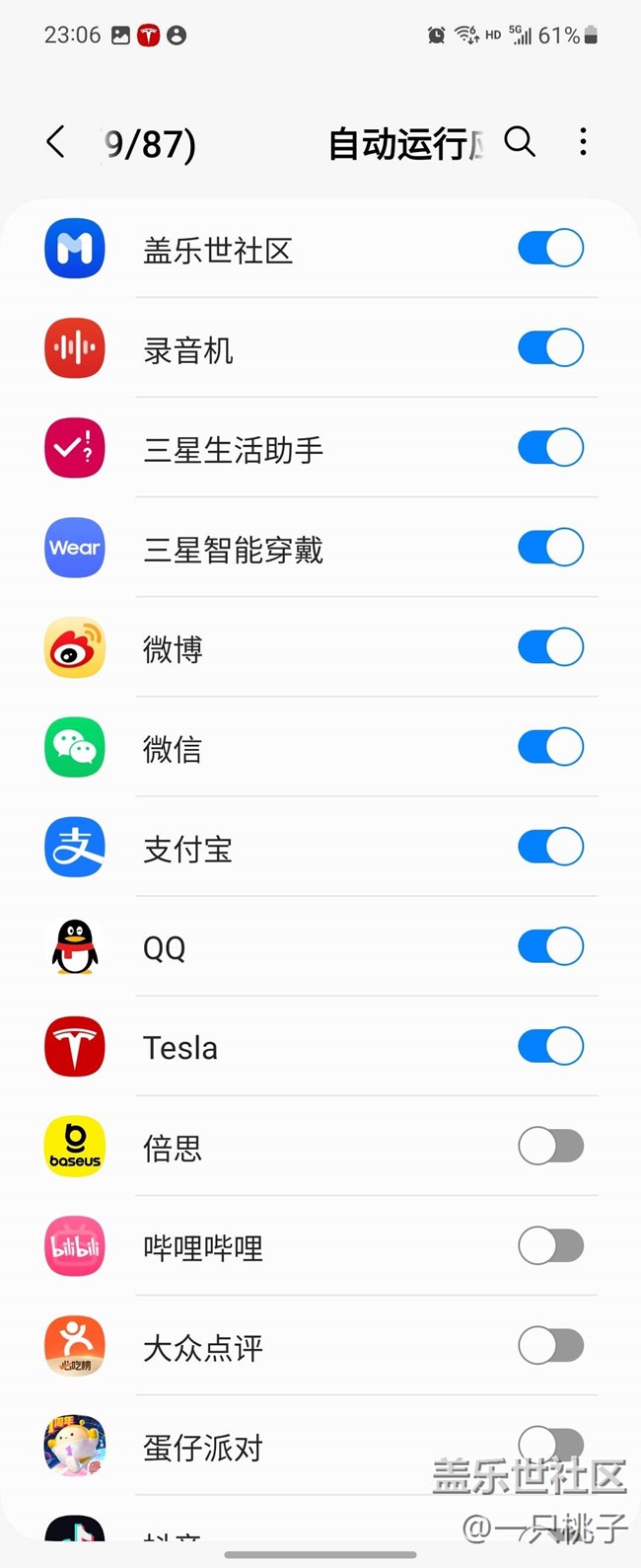Image resolution: width=641 pixels, height=1568 pixels.
Task: Switch off 三星智能穿戴 auto-run
Action: [550, 548]
